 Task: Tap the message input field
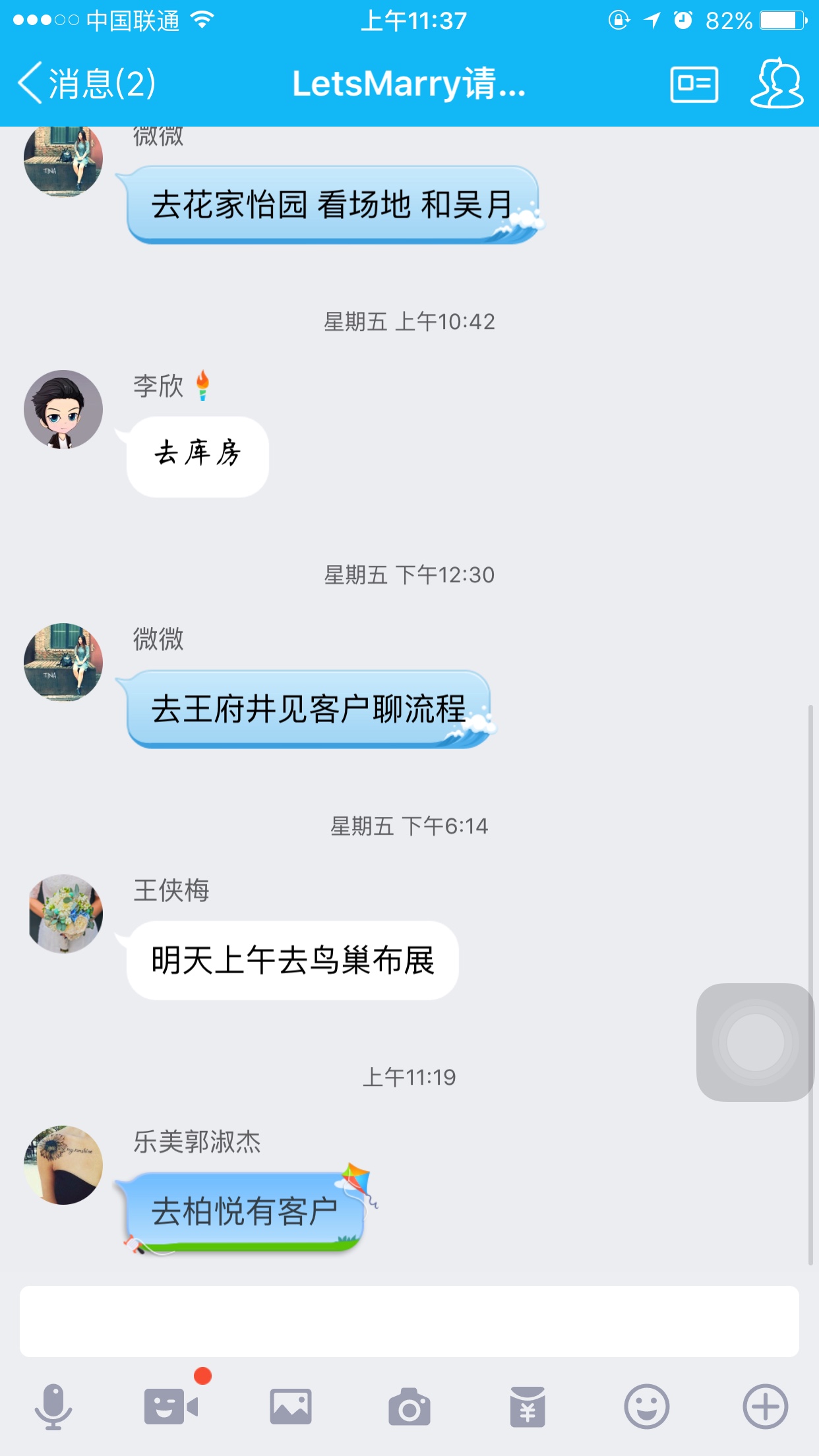coord(409,1321)
